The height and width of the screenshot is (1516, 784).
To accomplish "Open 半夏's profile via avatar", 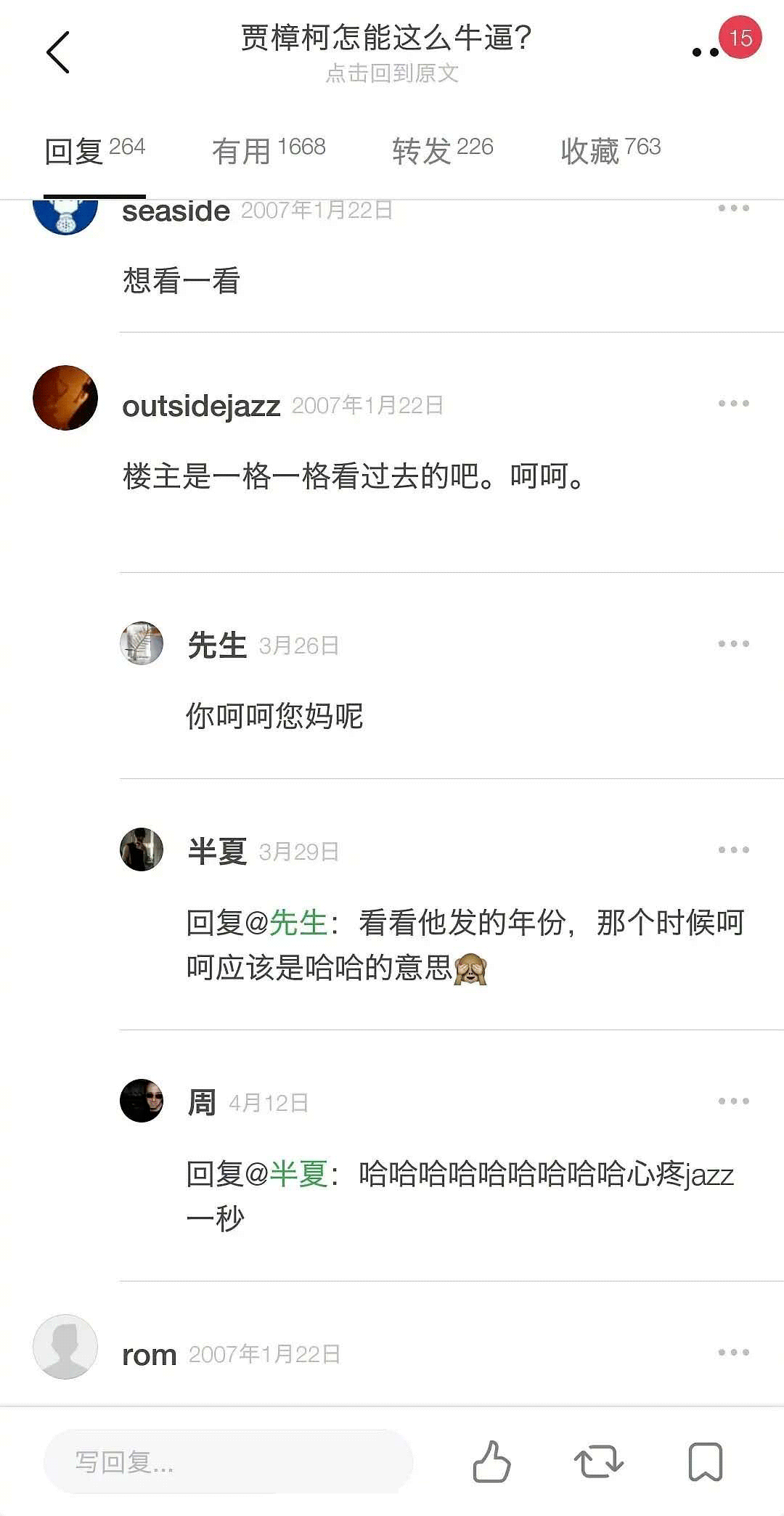I will click(142, 849).
